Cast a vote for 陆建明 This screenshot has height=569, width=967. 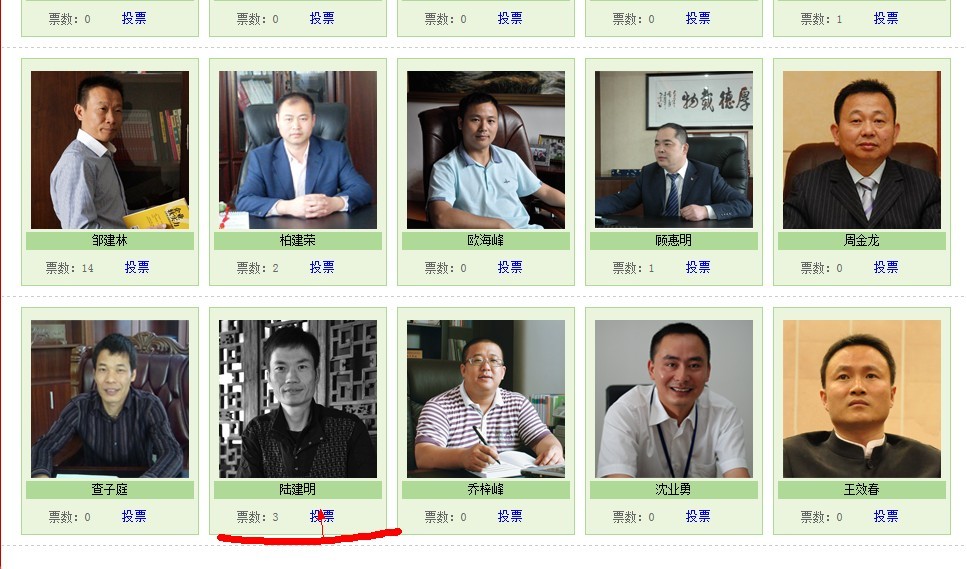click(322, 516)
